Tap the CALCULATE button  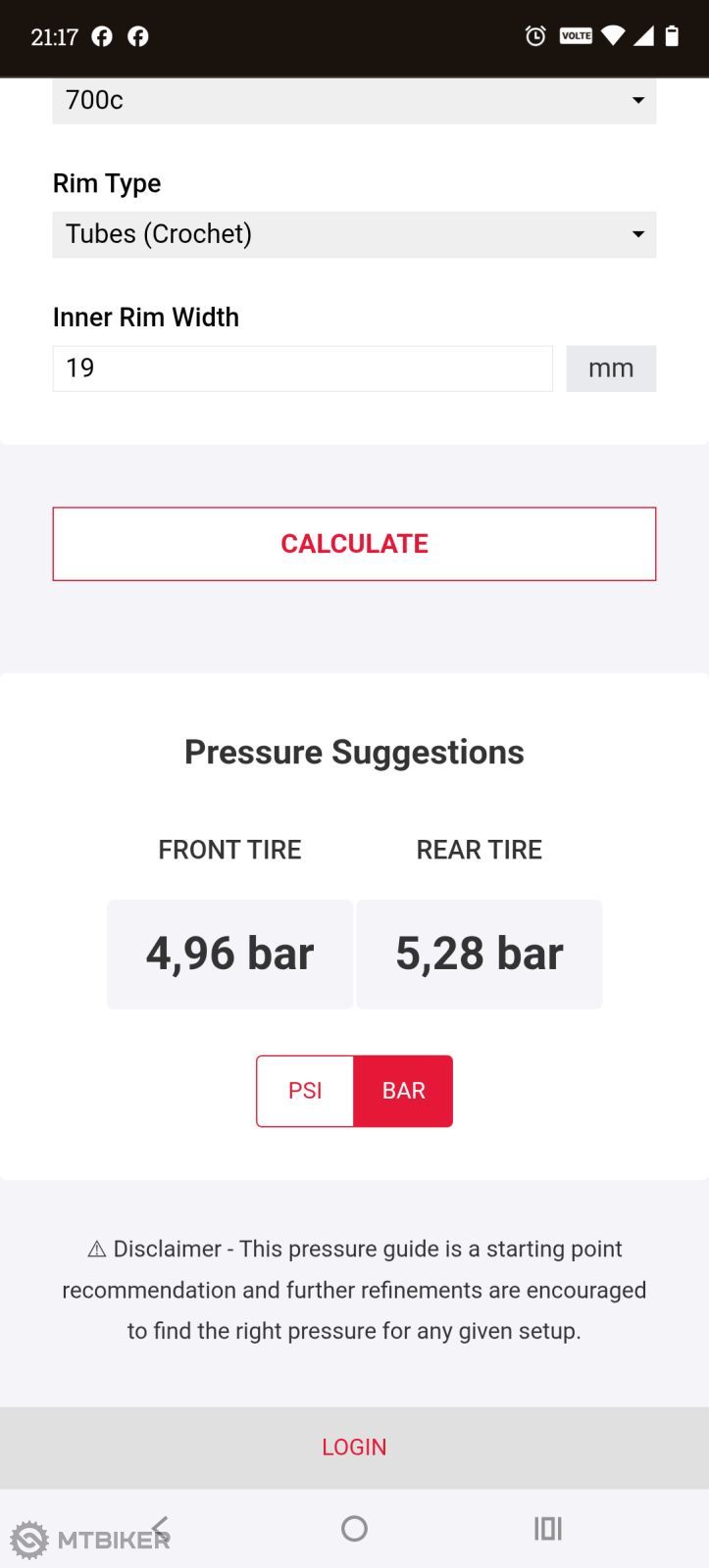click(354, 544)
